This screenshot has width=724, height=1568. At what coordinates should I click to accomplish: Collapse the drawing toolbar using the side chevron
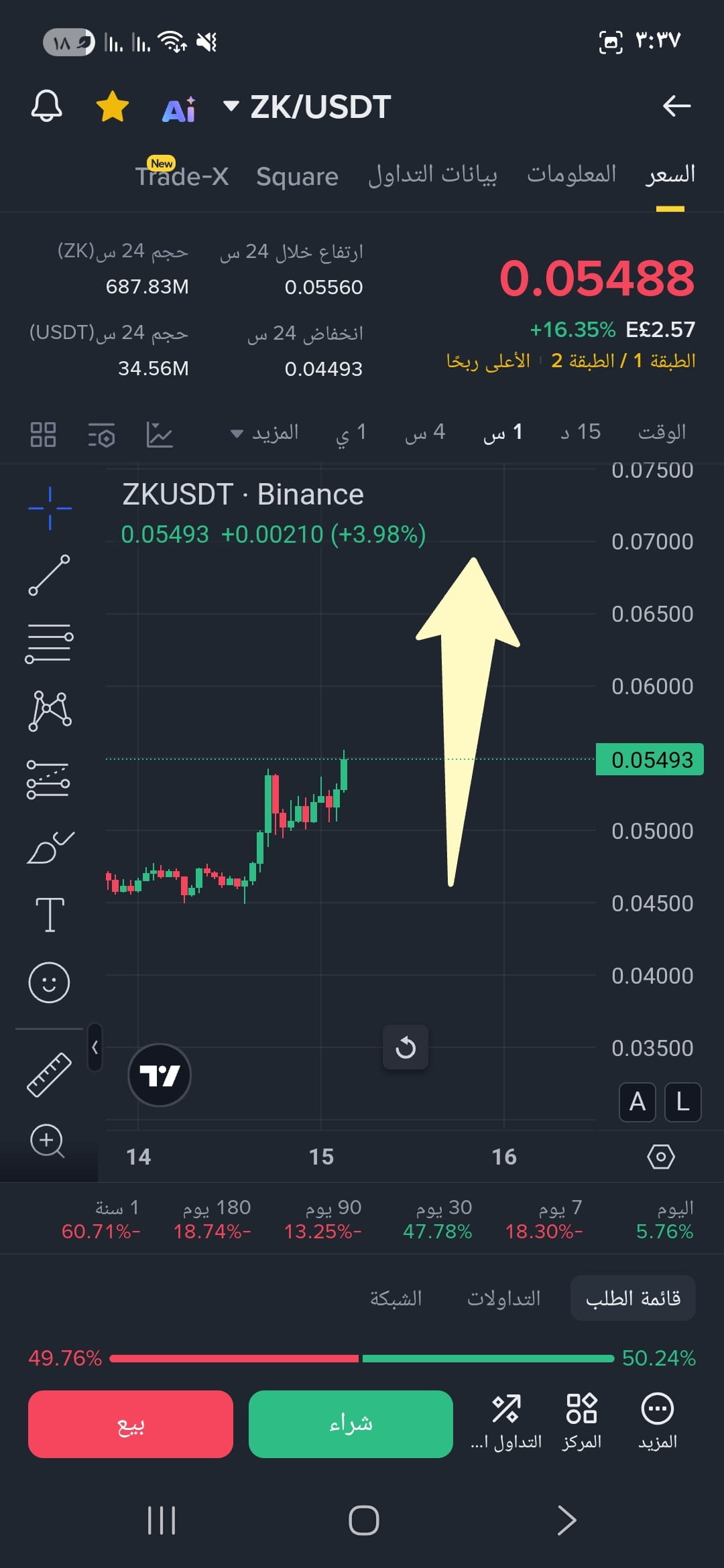point(94,1045)
